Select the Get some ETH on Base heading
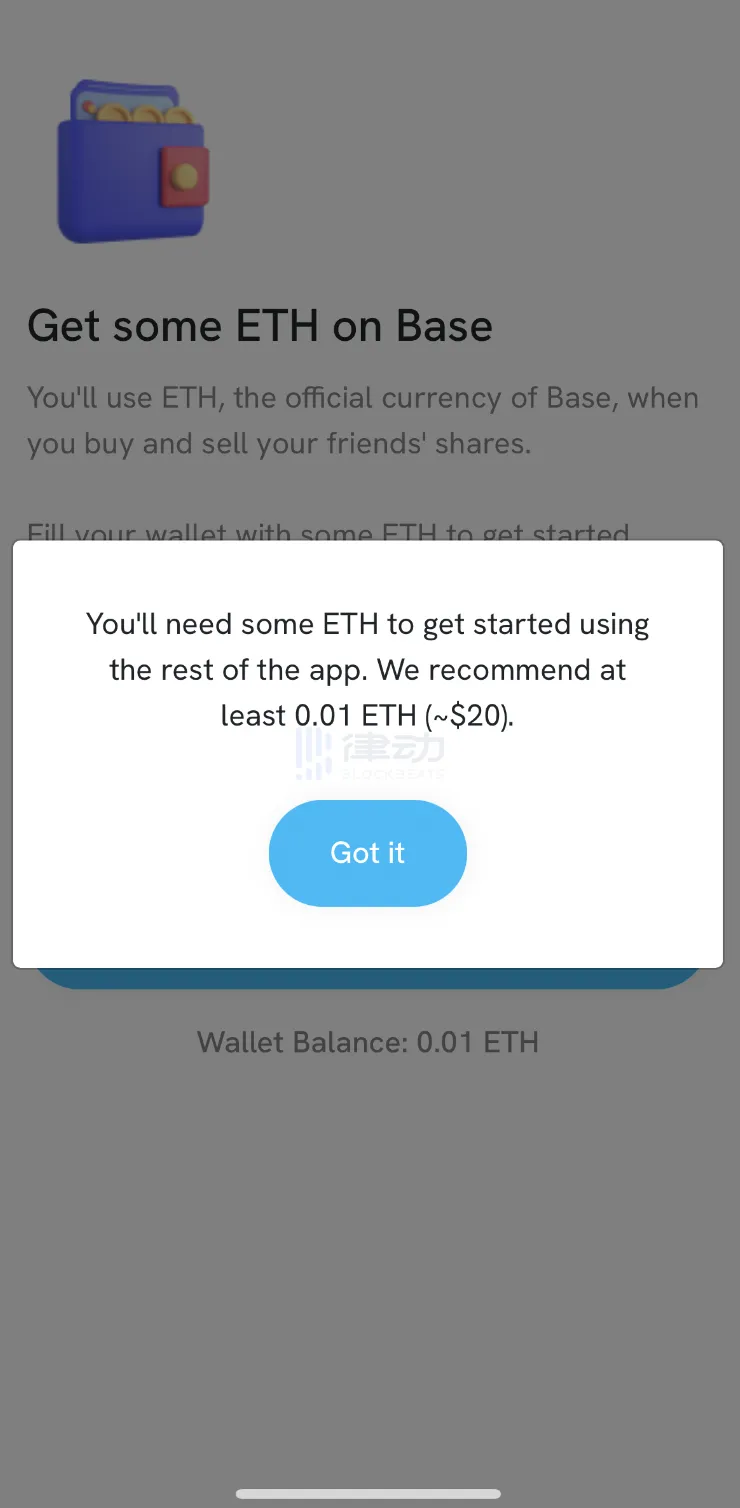This screenshot has width=740, height=1508. (x=260, y=326)
